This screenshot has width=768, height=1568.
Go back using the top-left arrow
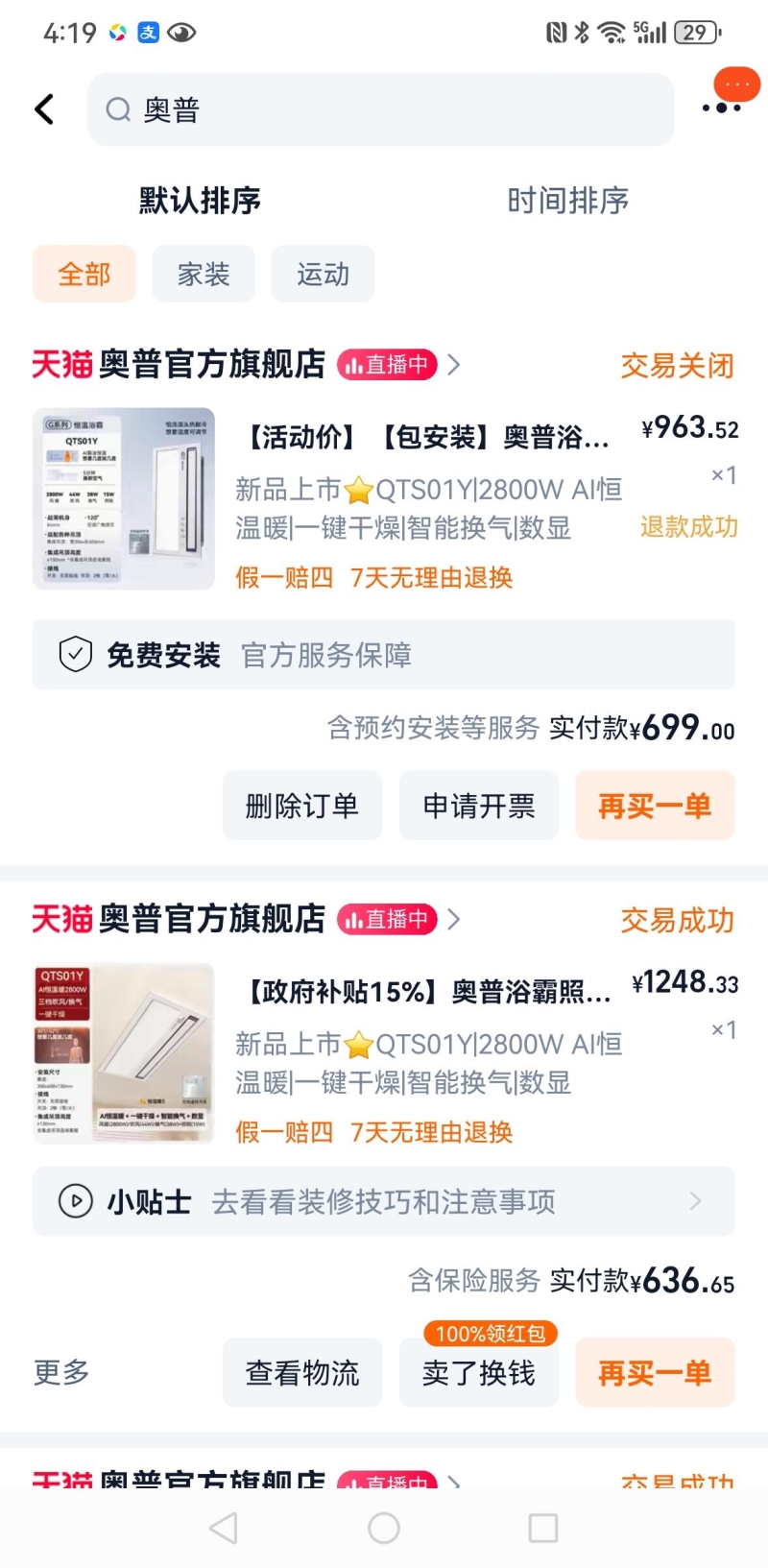44,109
